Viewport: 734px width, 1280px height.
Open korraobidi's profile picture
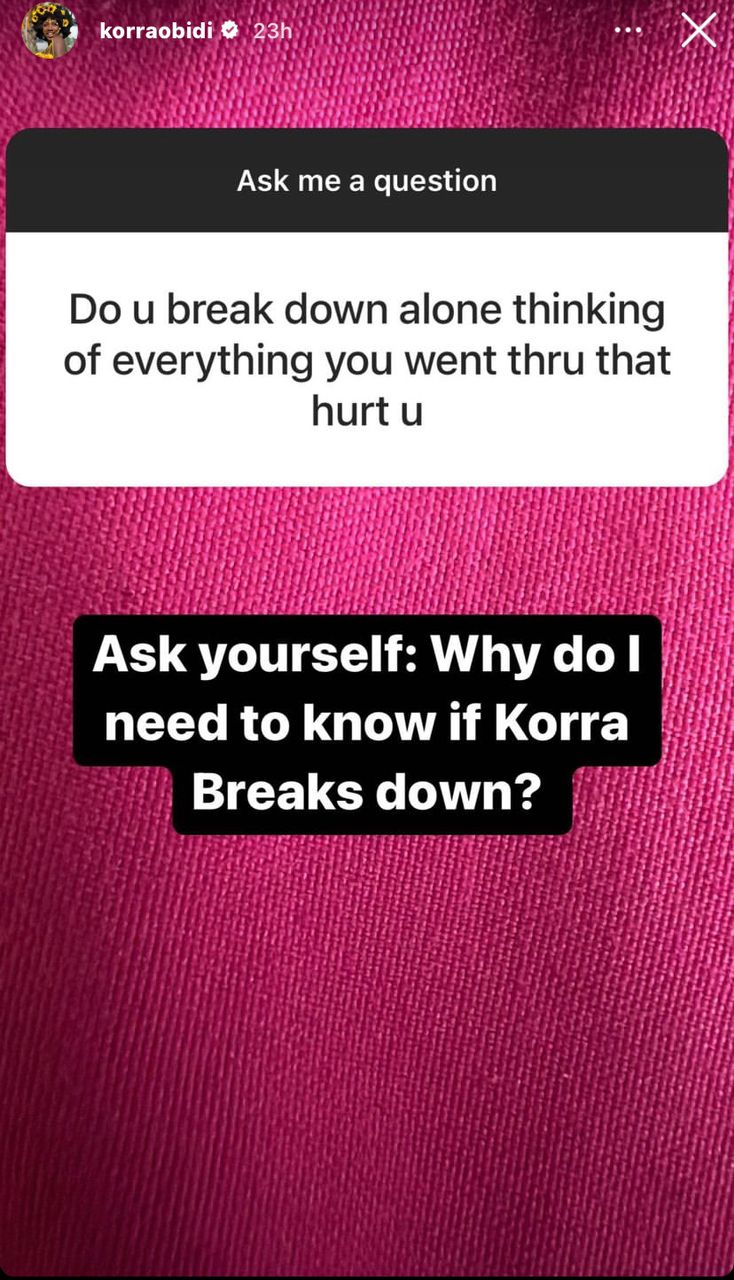(x=50, y=30)
